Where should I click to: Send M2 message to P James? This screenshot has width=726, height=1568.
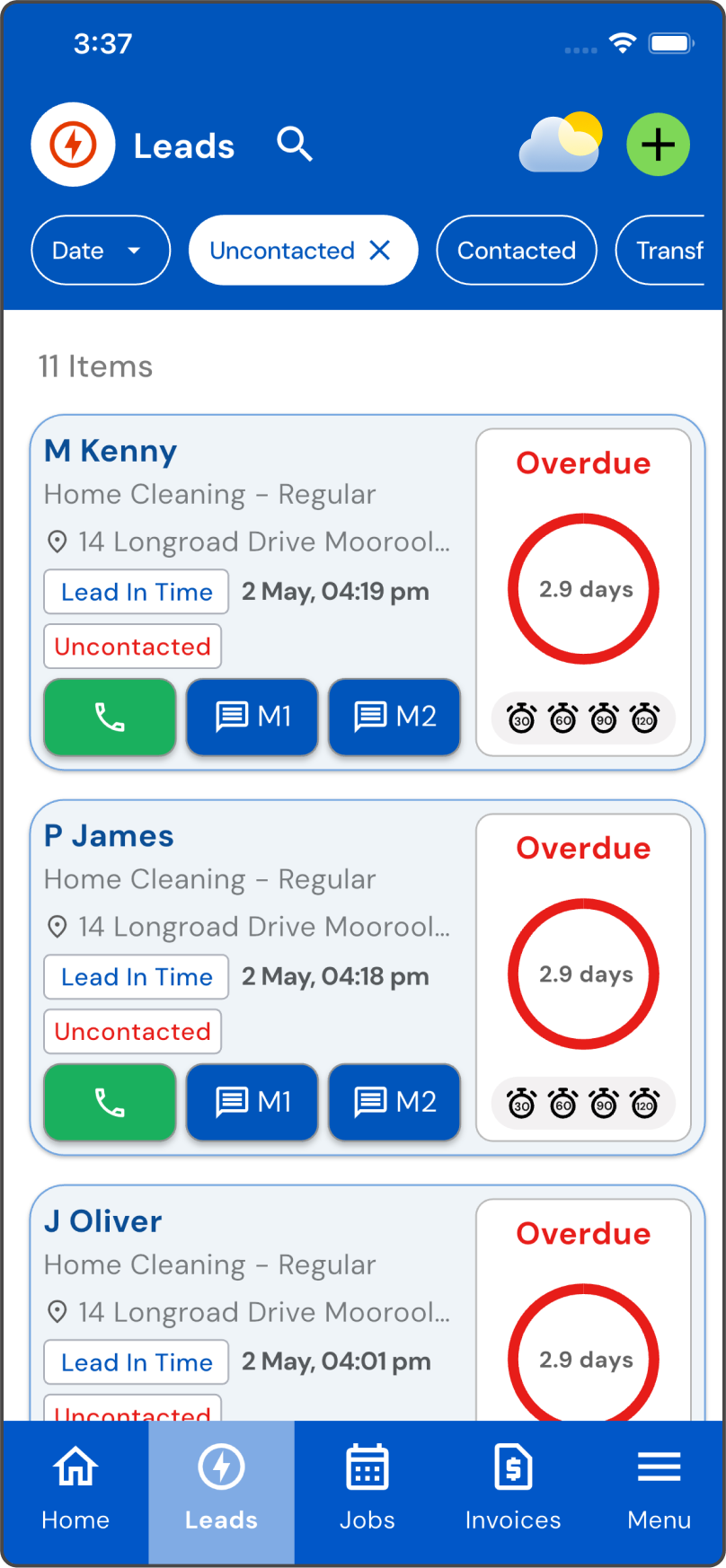[394, 1102]
